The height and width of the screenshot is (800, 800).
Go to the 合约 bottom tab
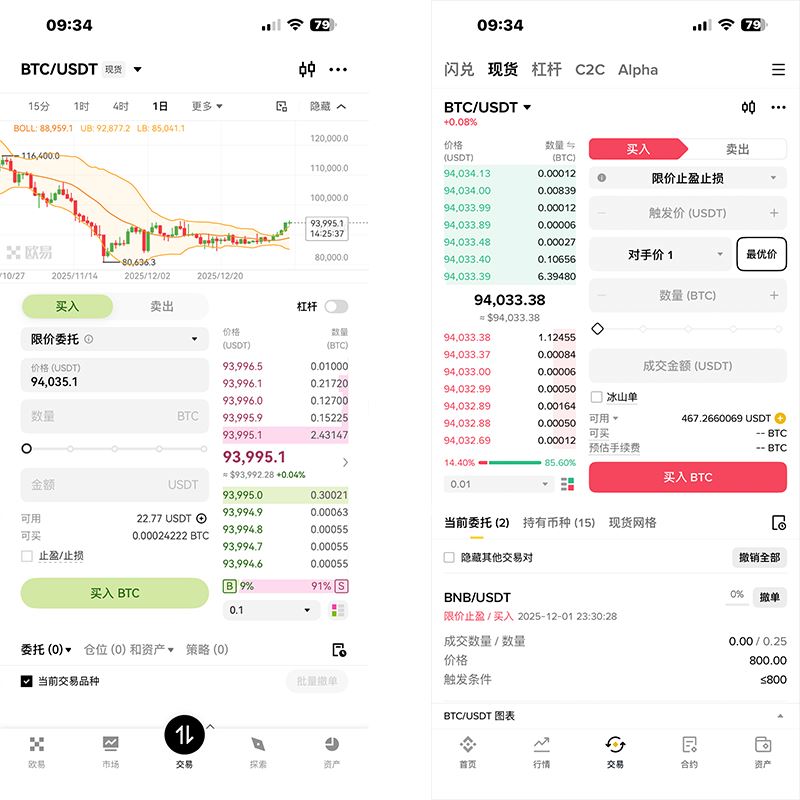(689, 751)
